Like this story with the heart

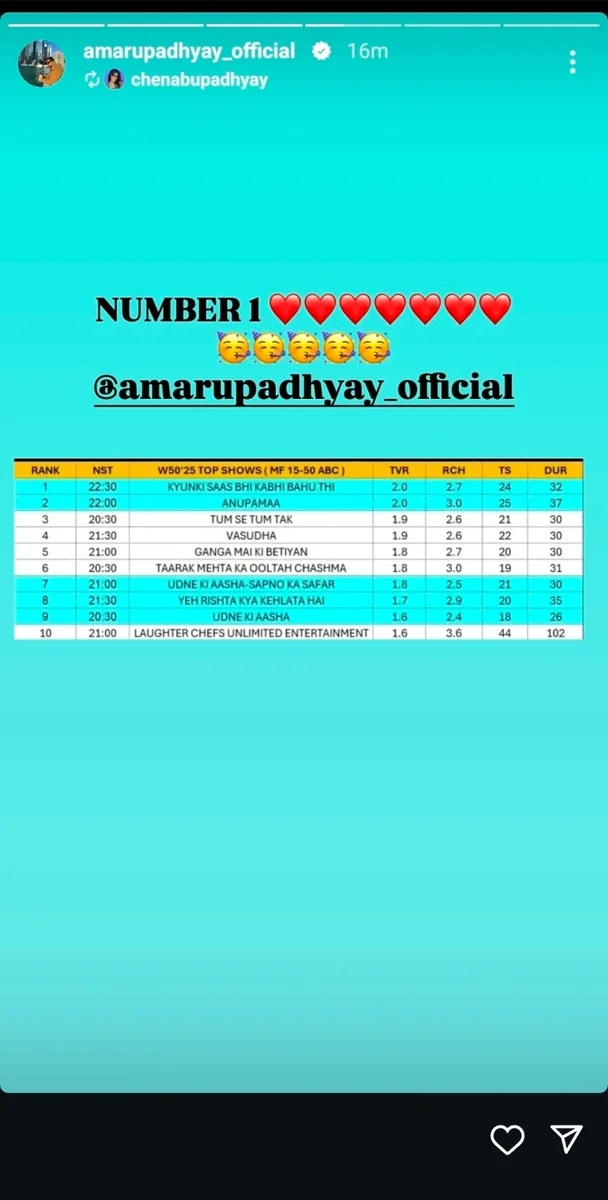(x=507, y=1139)
